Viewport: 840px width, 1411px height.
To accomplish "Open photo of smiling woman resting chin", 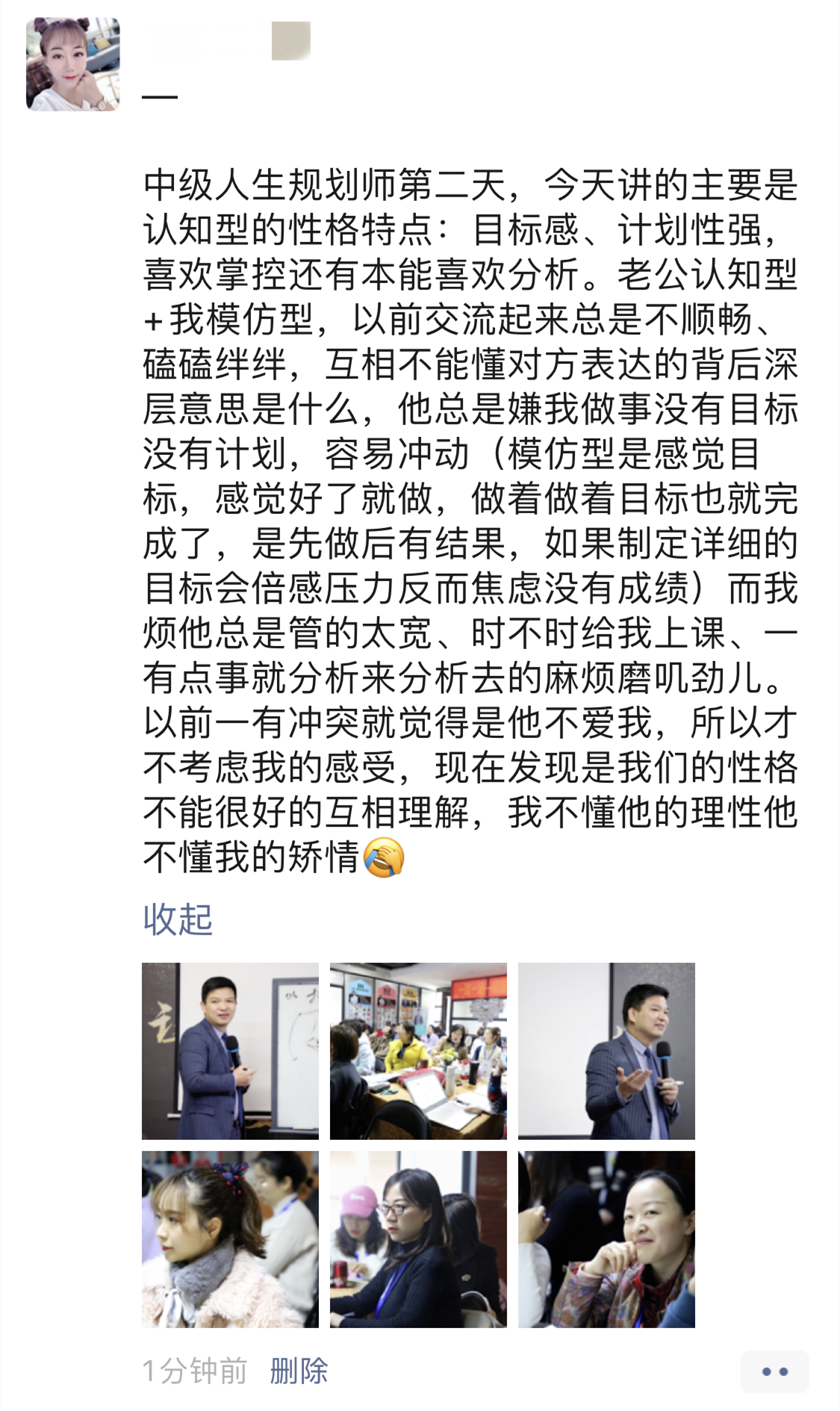I will (x=606, y=1239).
